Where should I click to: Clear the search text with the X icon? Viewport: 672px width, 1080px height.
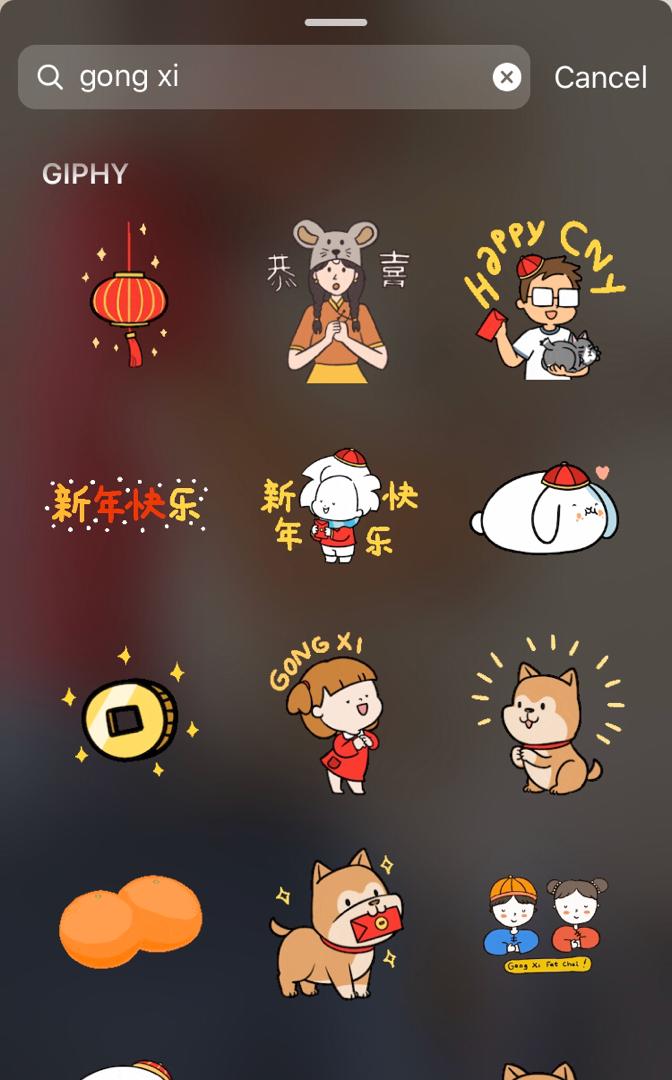click(x=507, y=77)
